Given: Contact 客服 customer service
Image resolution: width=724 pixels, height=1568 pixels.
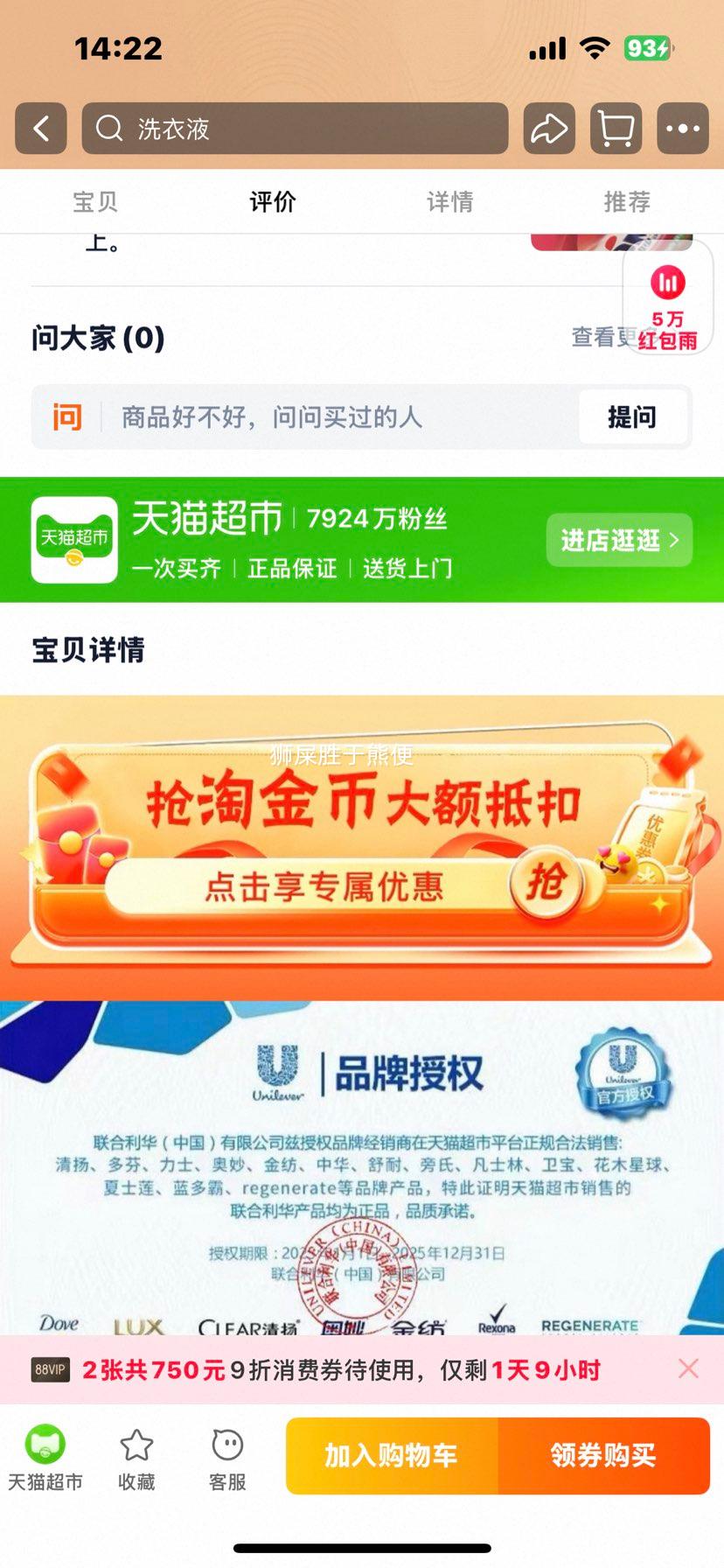Looking at the screenshot, I should click(227, 1458).
